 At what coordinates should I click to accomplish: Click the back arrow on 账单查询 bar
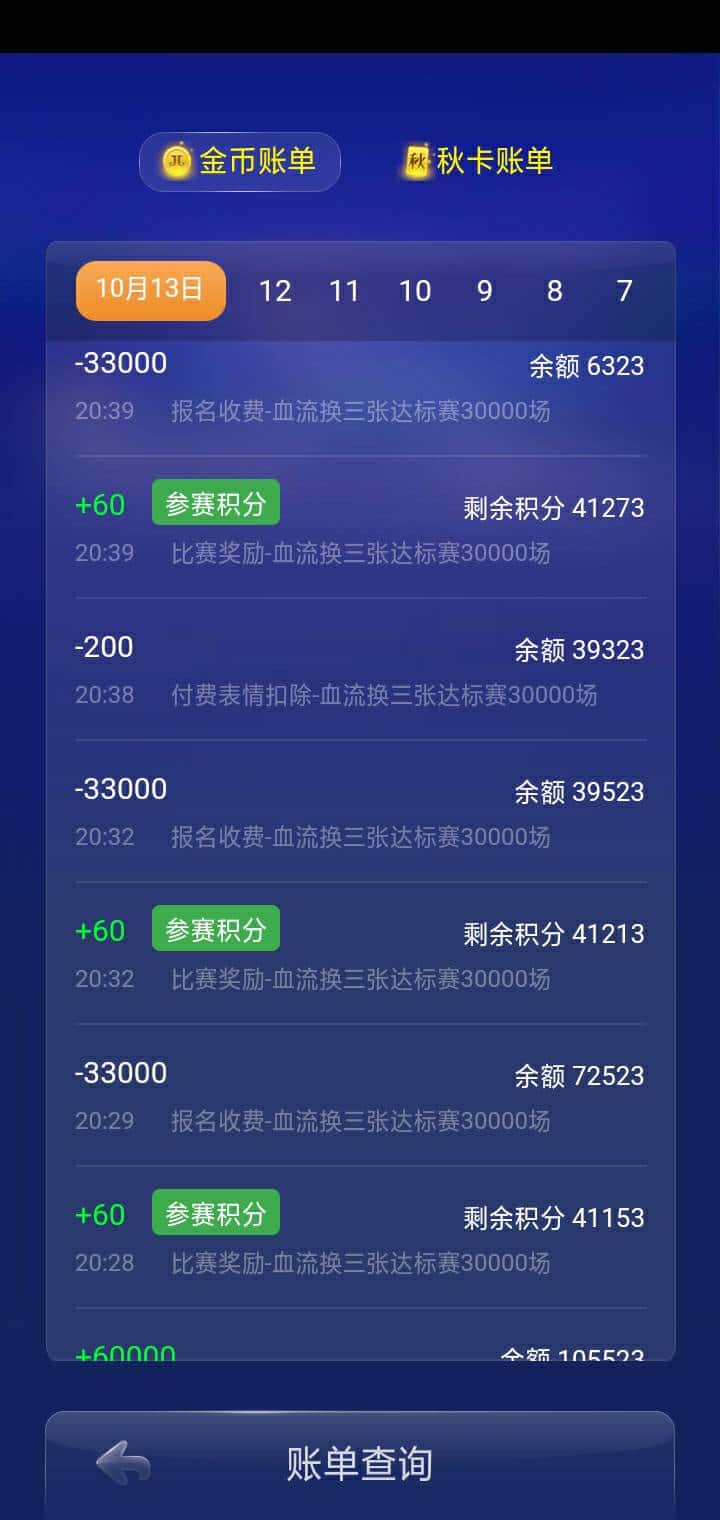(120, 1462)
